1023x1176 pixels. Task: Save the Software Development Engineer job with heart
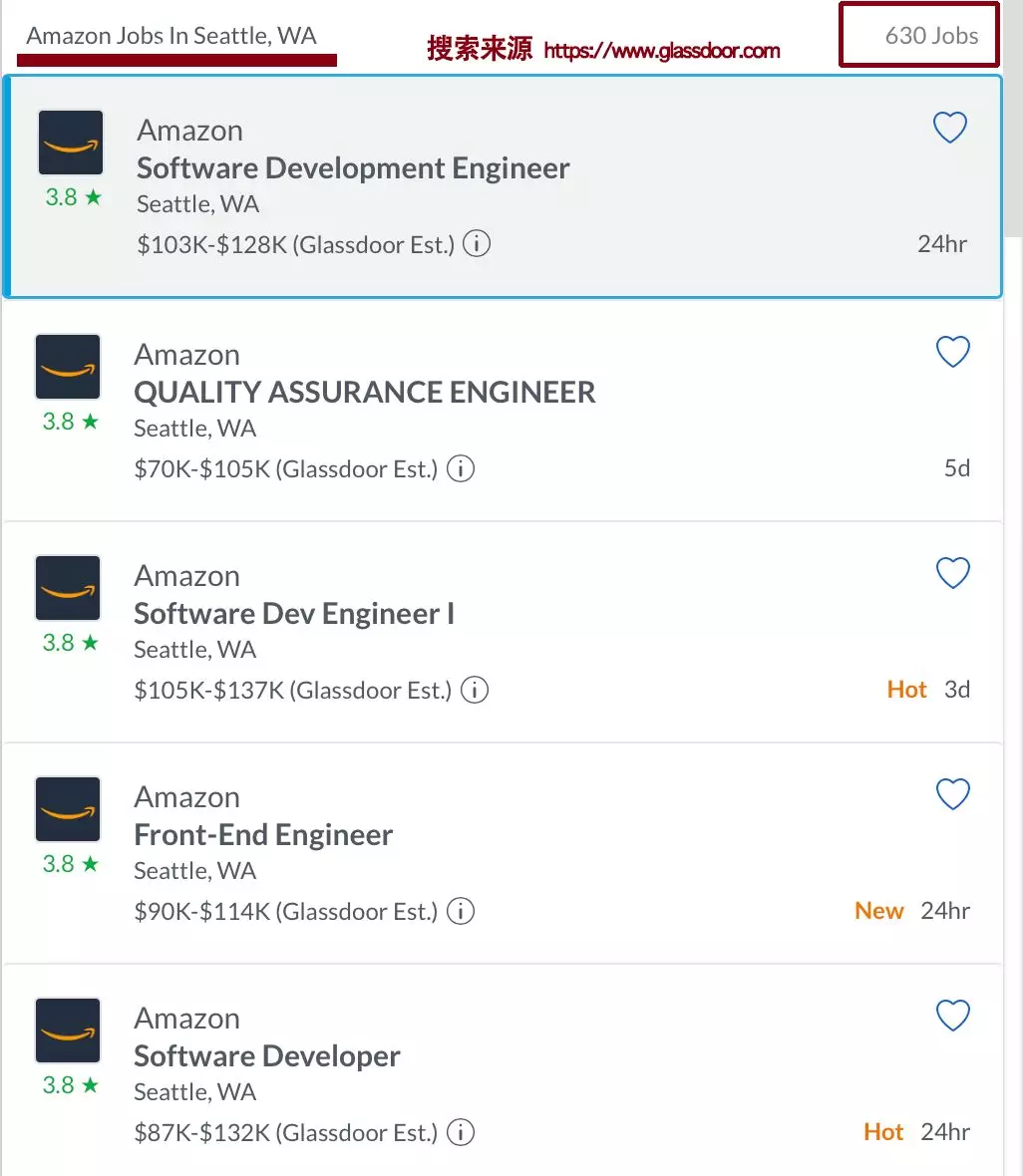coord(949,128)
